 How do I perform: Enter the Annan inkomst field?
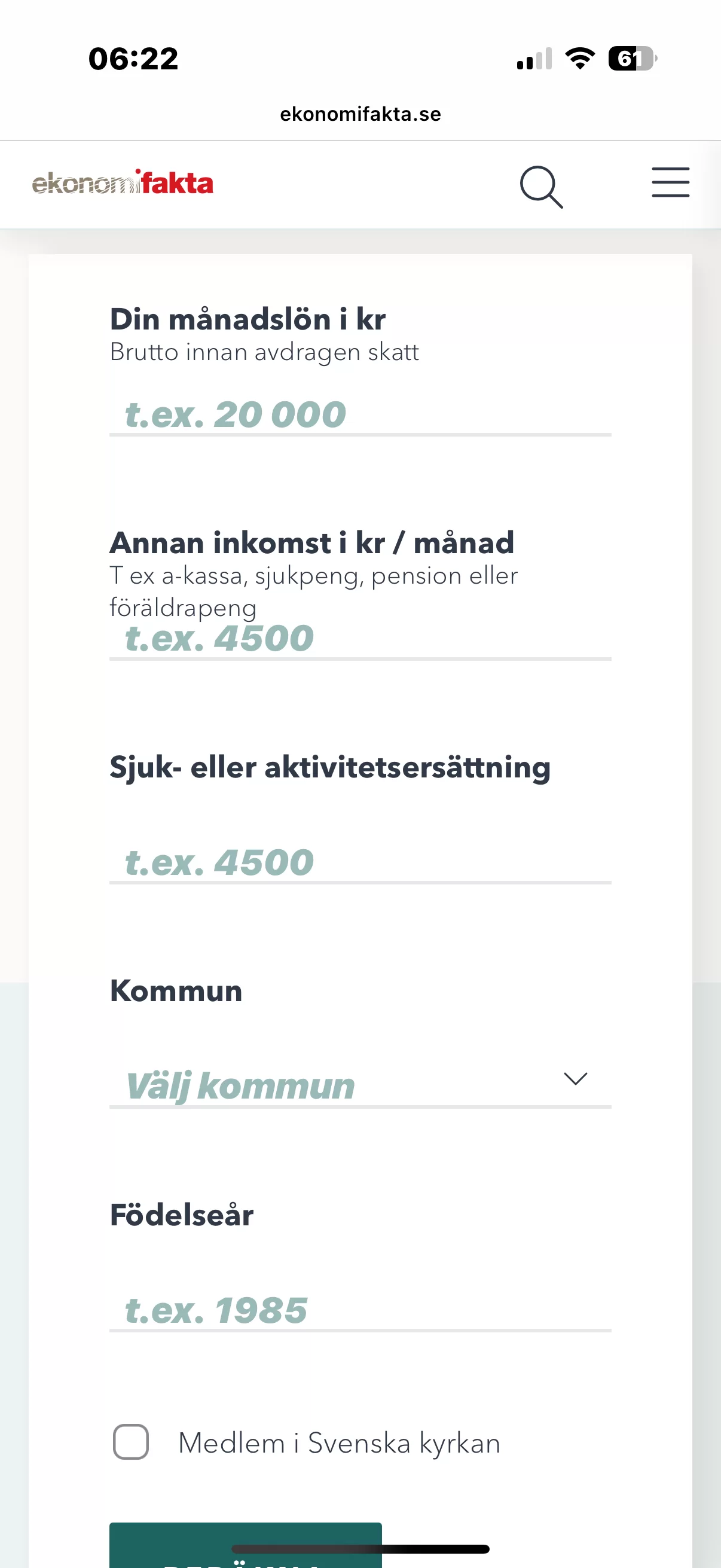point(359,639)
